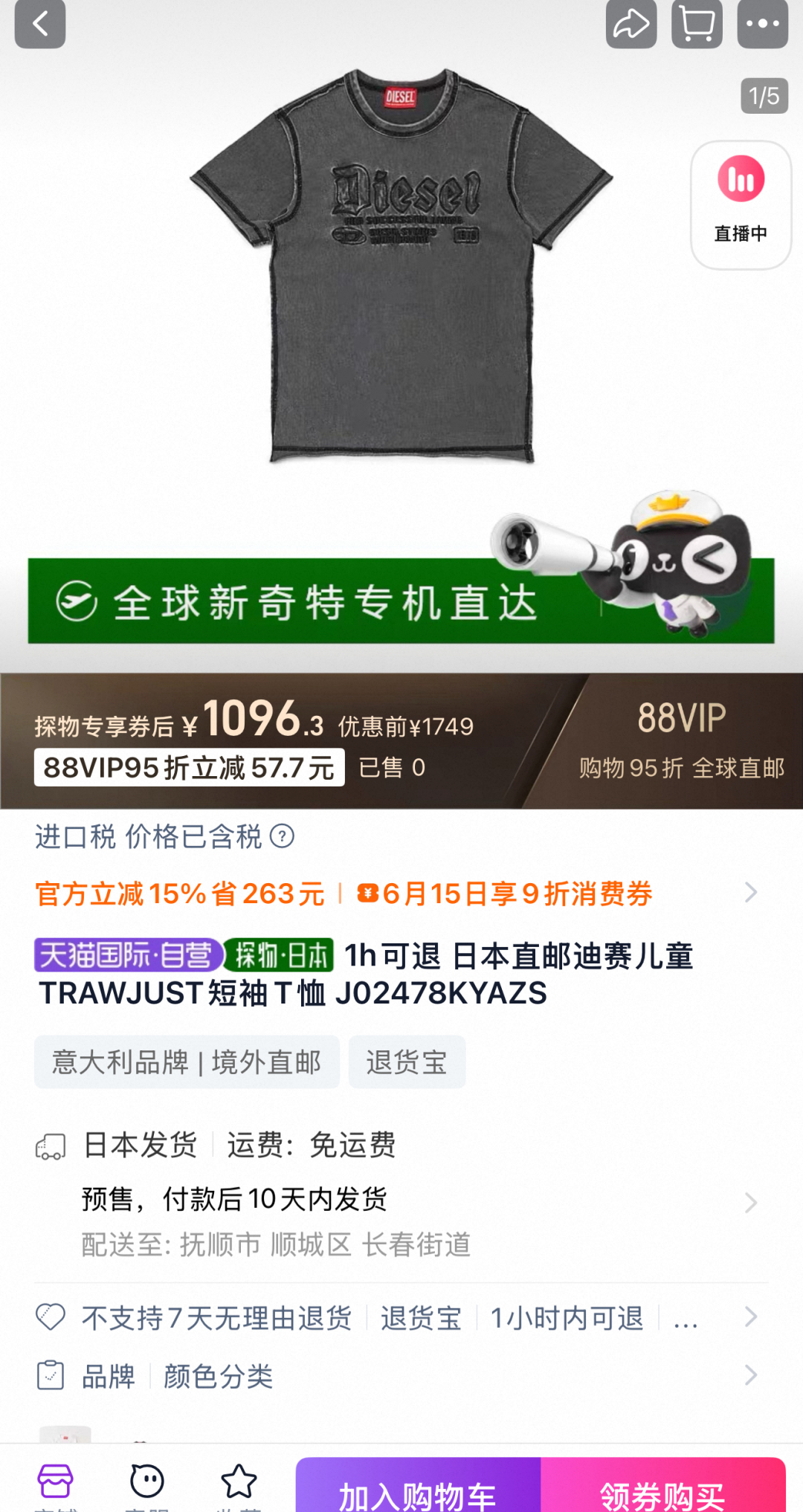The height and width of the screenshot is (1512, 803).
Task: Open the three-dot overflow menu
Action: (762, 24)
